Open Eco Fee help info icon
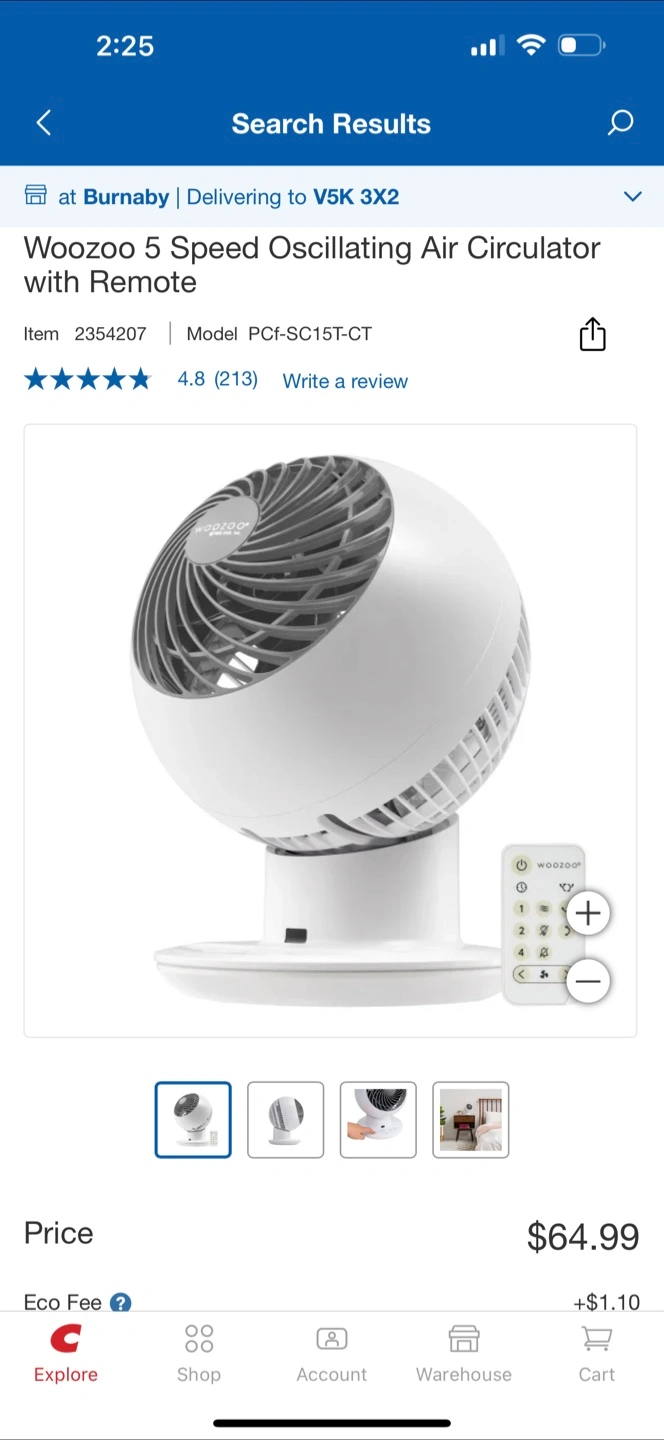The image size is (664, 1440). [120, 1302]
